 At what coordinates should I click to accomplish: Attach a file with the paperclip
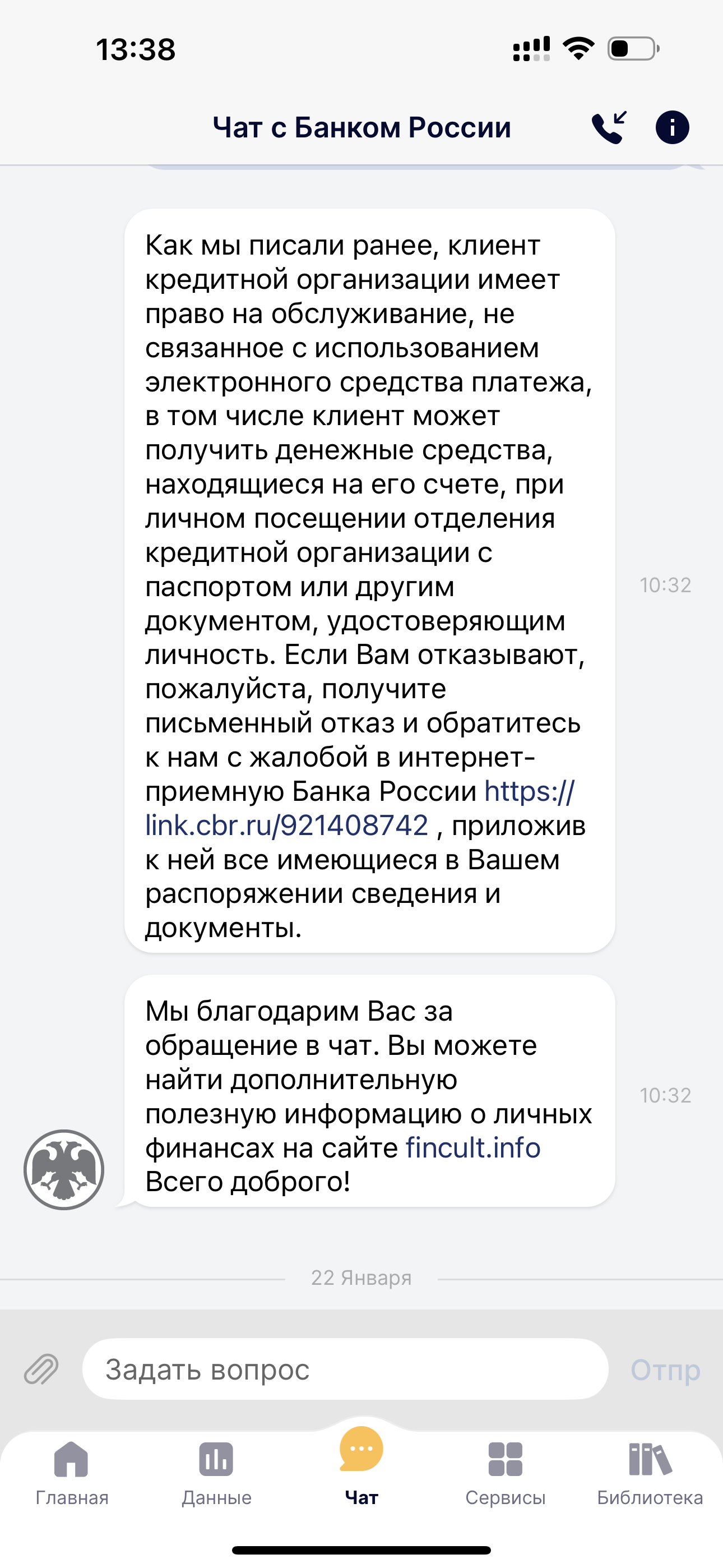point(41,1369)
